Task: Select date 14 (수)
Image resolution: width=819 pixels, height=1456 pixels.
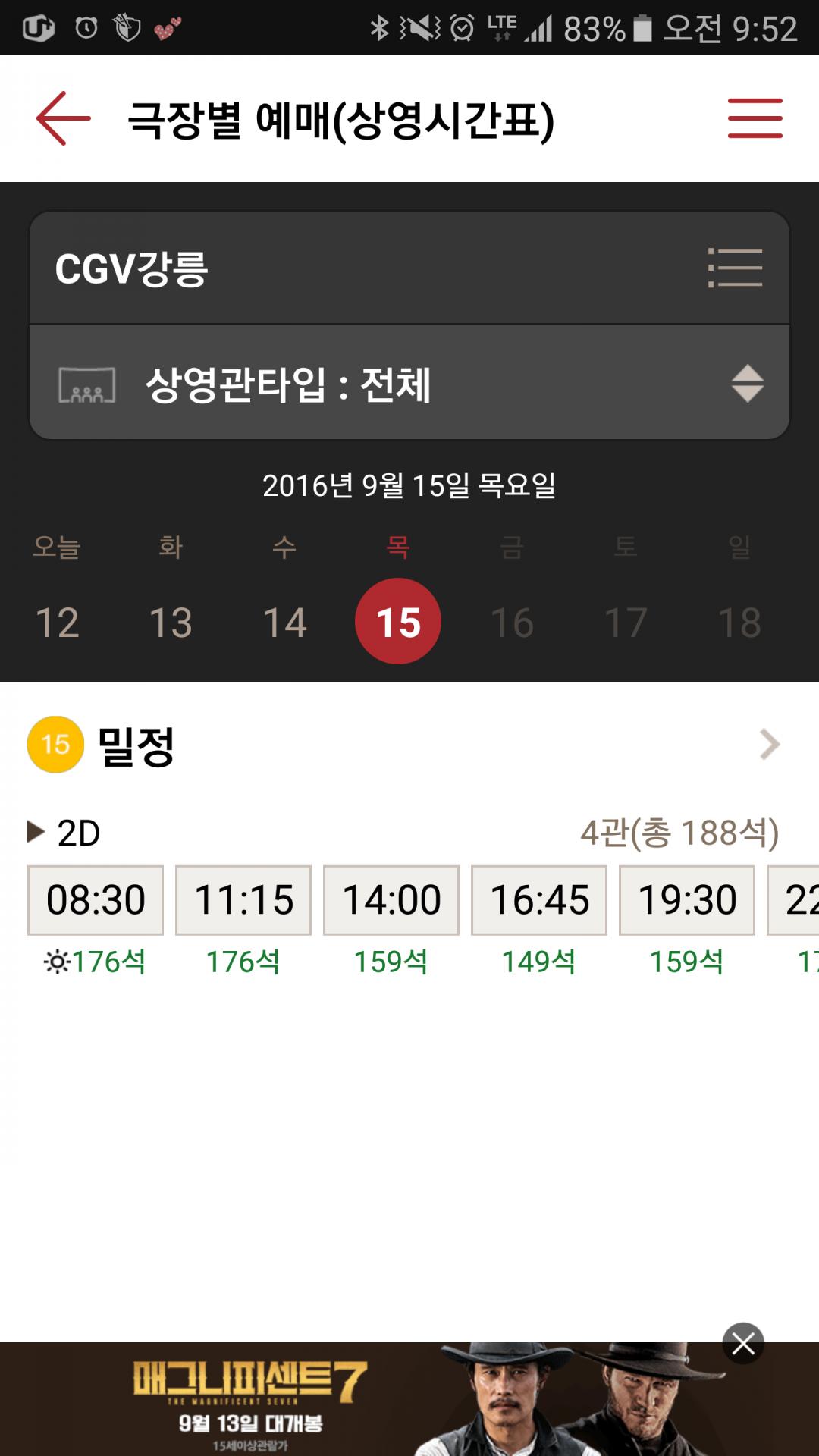Action: (x=284, y=622)
